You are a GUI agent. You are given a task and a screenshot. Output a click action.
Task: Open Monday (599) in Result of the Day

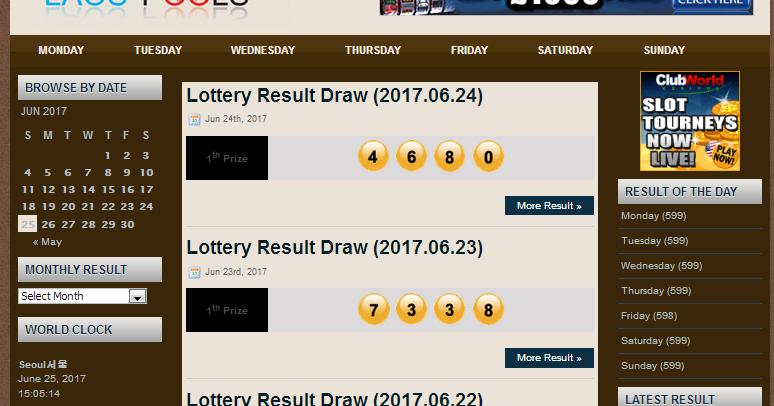654,216
